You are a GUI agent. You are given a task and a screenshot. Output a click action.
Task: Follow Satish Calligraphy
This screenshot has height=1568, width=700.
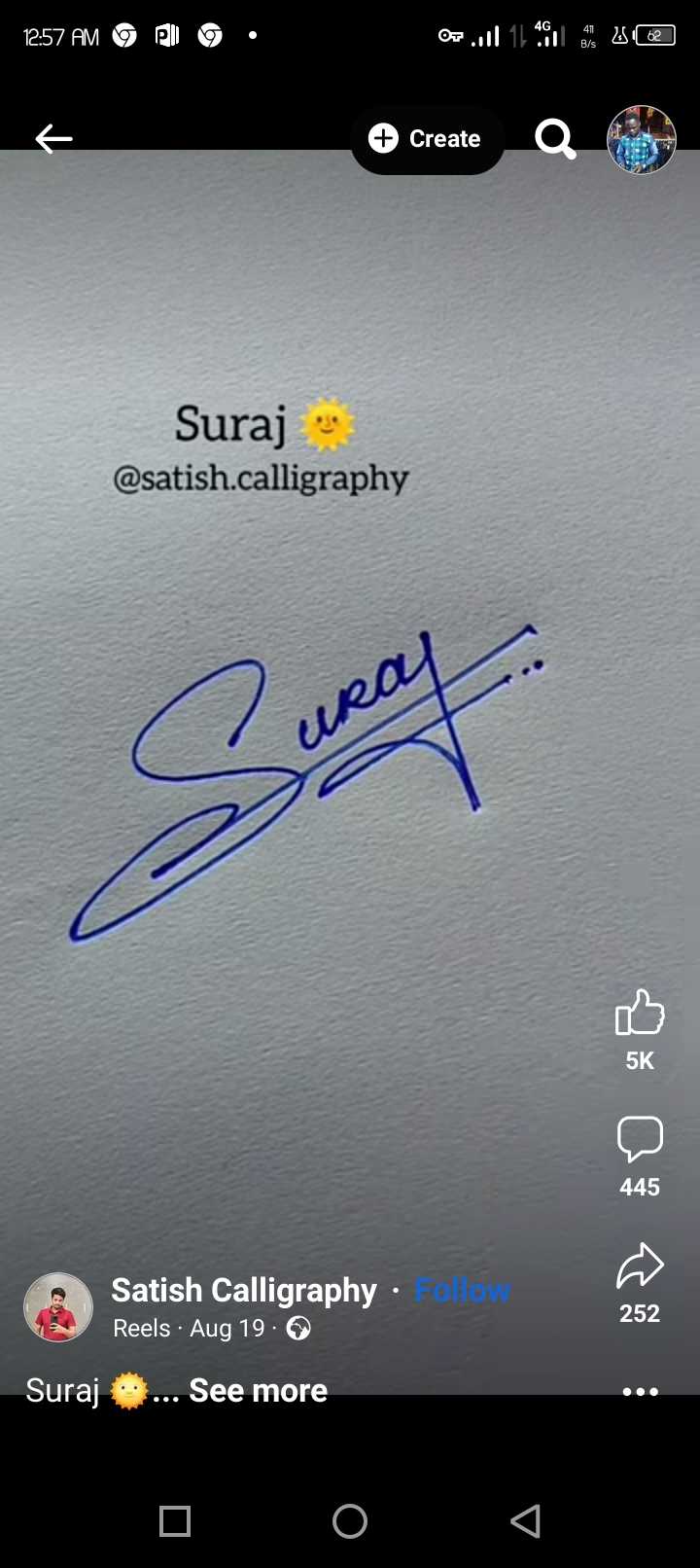462,1290
